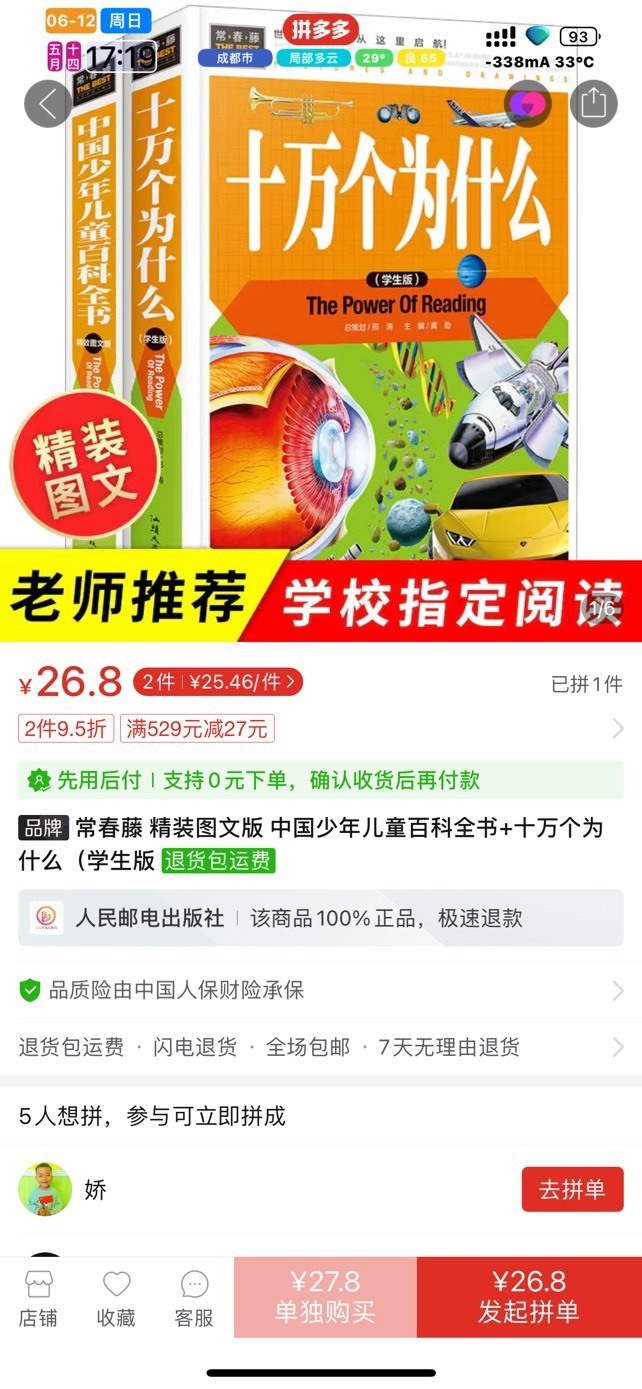Visit the 店铺 store page
This screenshot has width=642, height=1389.
pyautogui.click(x=38, y=1298)
